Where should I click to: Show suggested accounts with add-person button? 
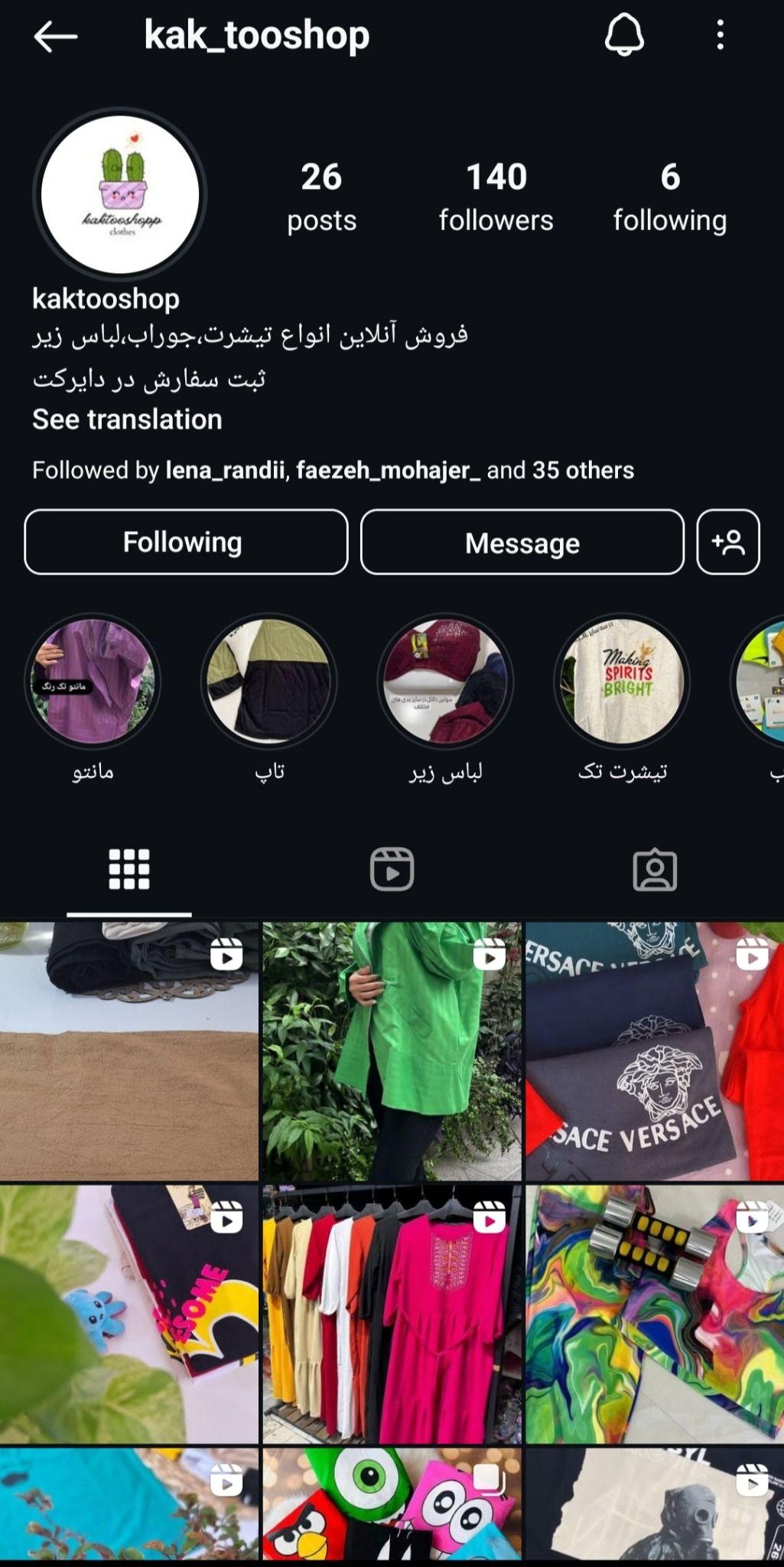click(727, 542)
